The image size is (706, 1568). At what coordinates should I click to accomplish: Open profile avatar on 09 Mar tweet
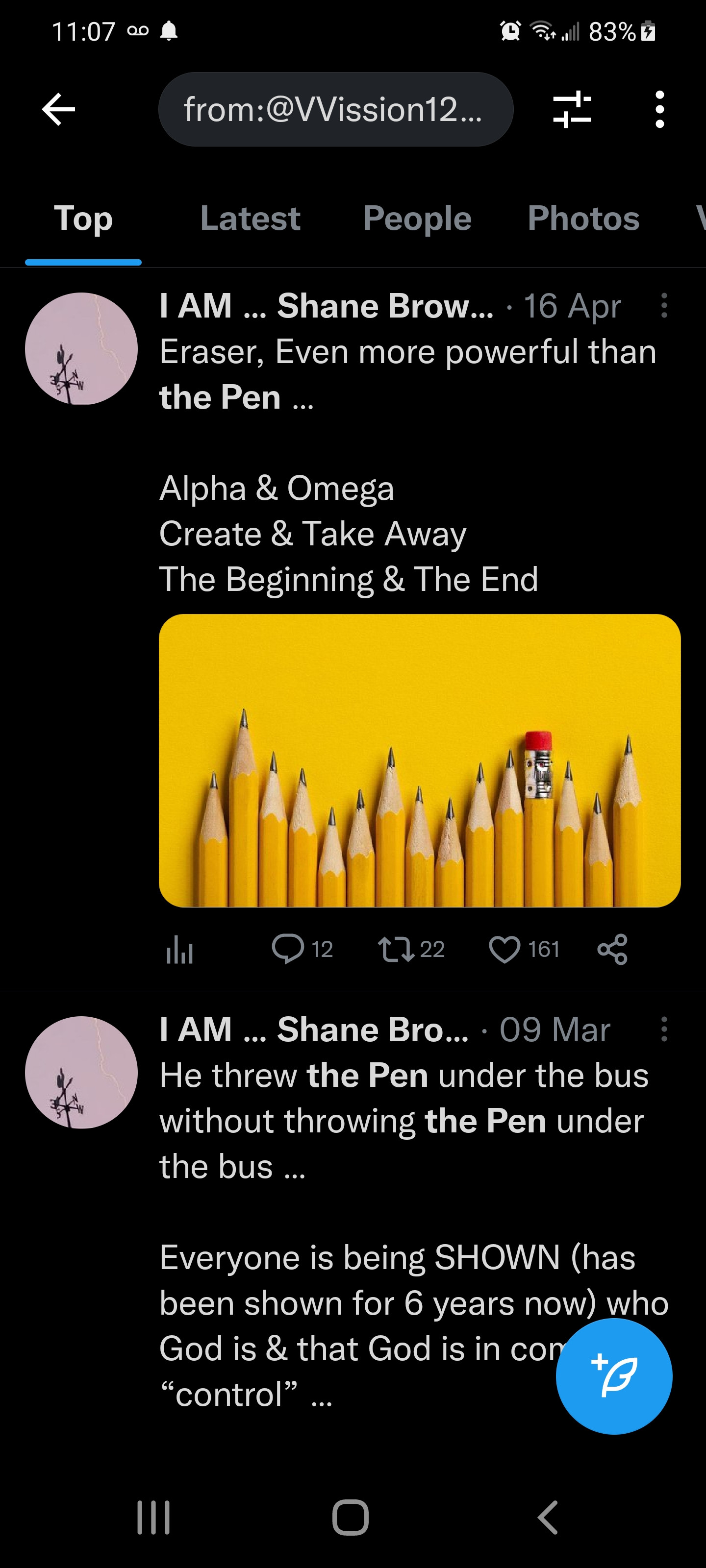[x=81, y=1072]
